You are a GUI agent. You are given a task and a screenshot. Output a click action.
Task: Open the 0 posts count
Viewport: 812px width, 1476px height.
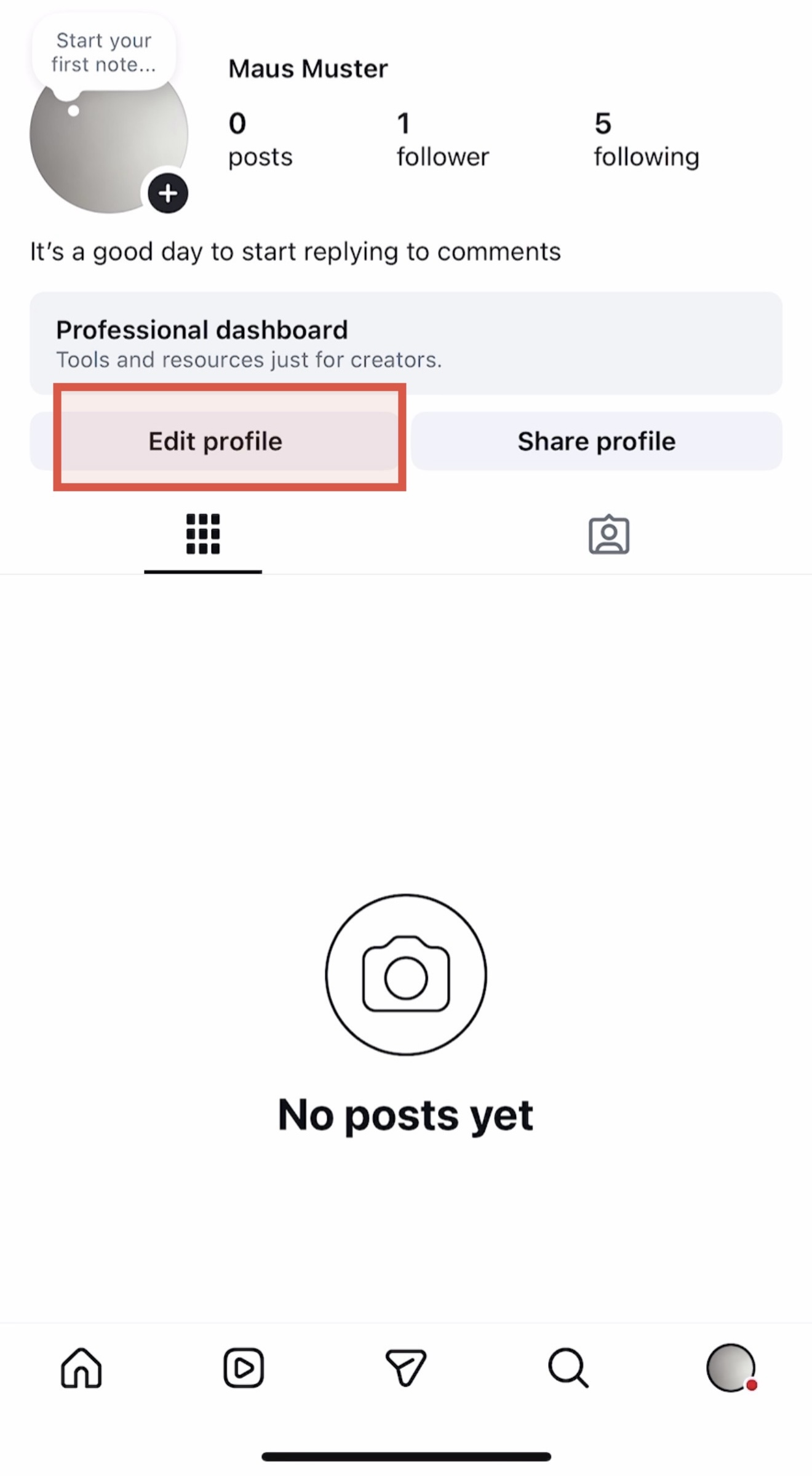[260, 140]
